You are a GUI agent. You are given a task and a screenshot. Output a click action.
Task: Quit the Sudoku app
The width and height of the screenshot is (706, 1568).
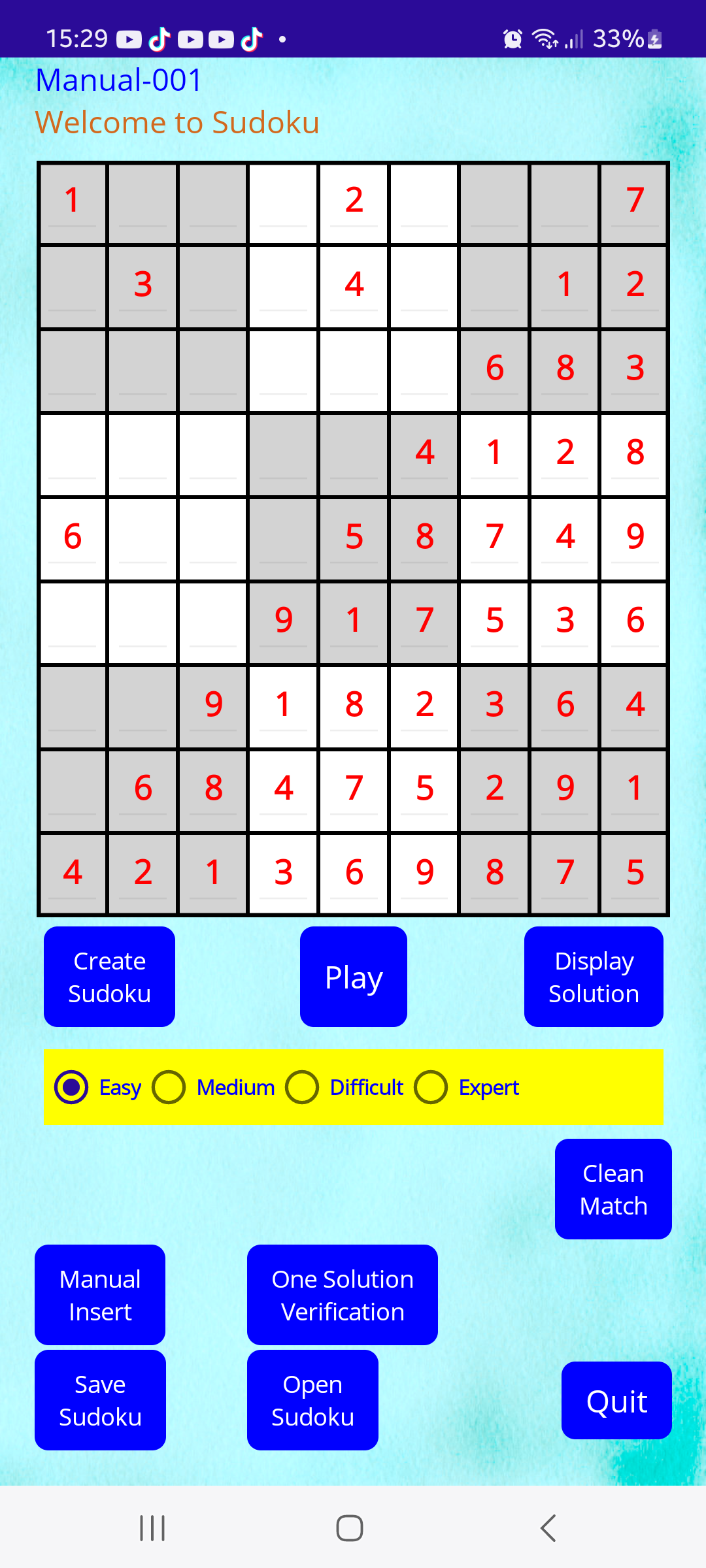pos(616,1401)
